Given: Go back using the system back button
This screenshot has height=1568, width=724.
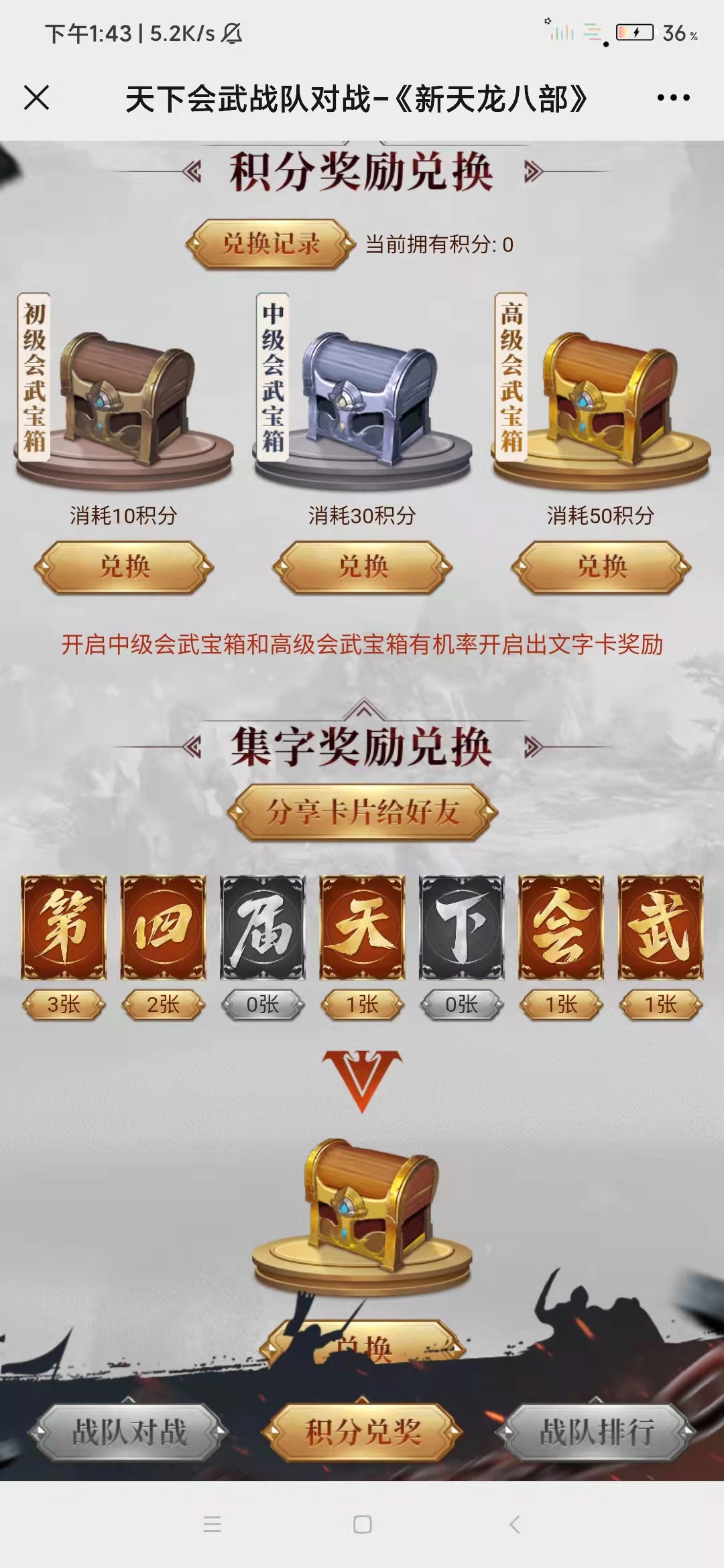Looking at the screenshot, I should coord(514,1524).
